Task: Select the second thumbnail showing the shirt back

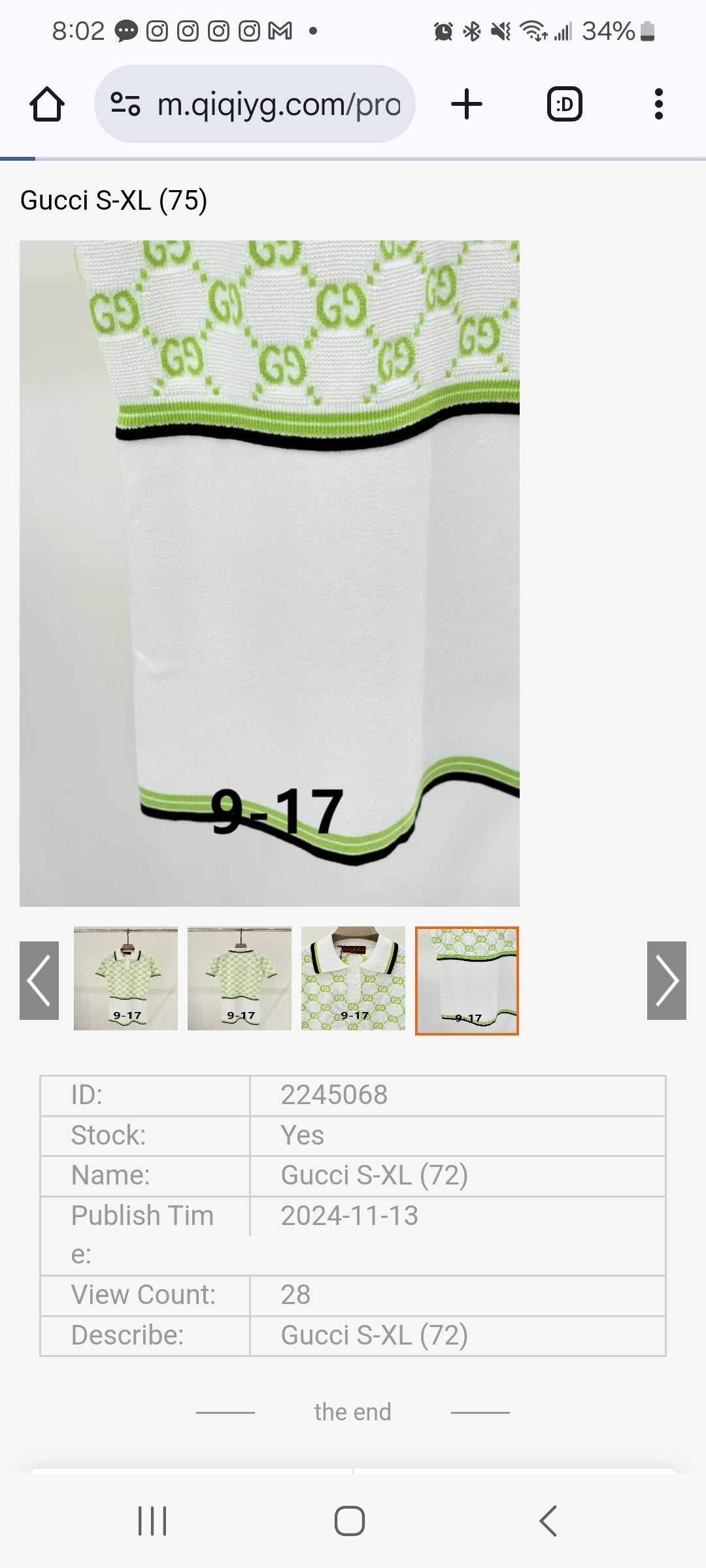Action: point(239,978)
